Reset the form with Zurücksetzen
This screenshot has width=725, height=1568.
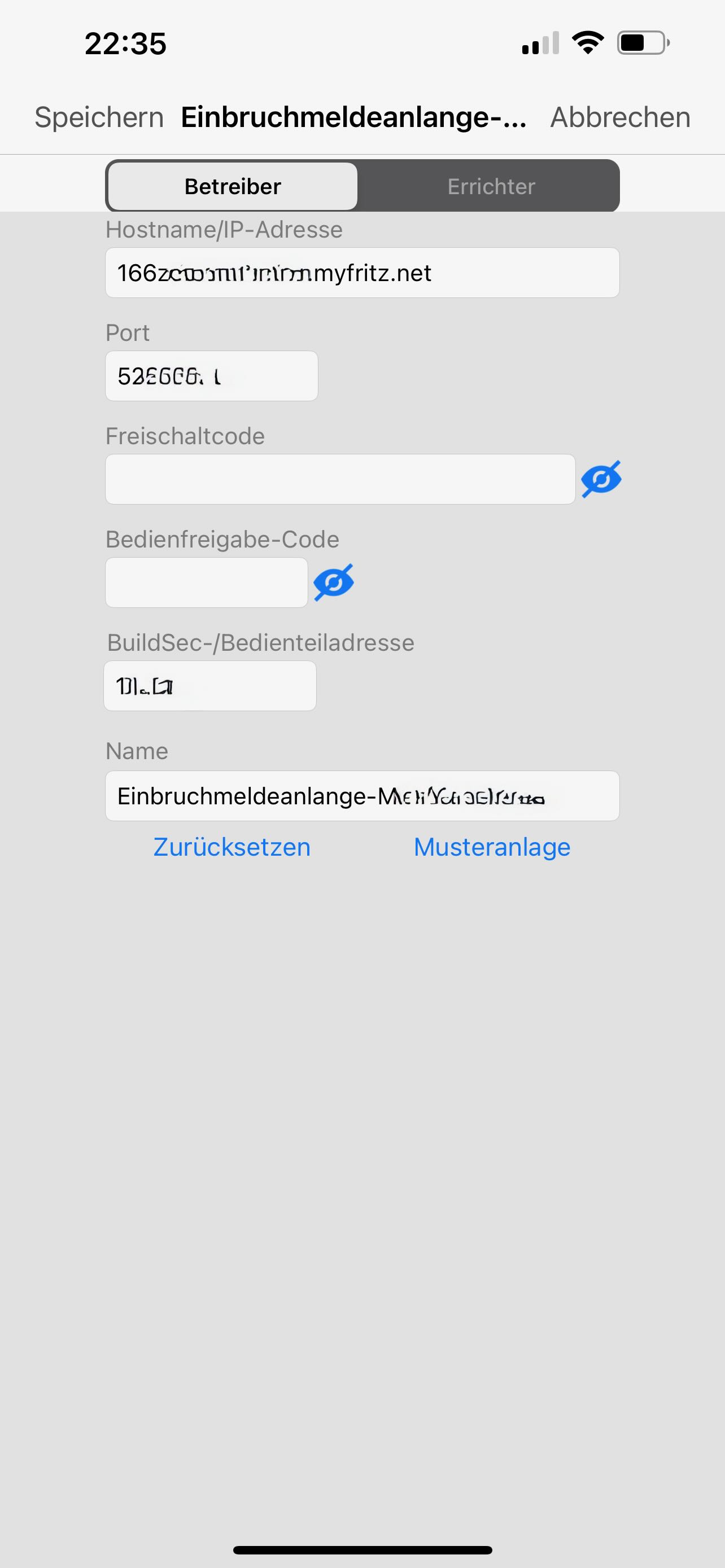click(232, 847)
